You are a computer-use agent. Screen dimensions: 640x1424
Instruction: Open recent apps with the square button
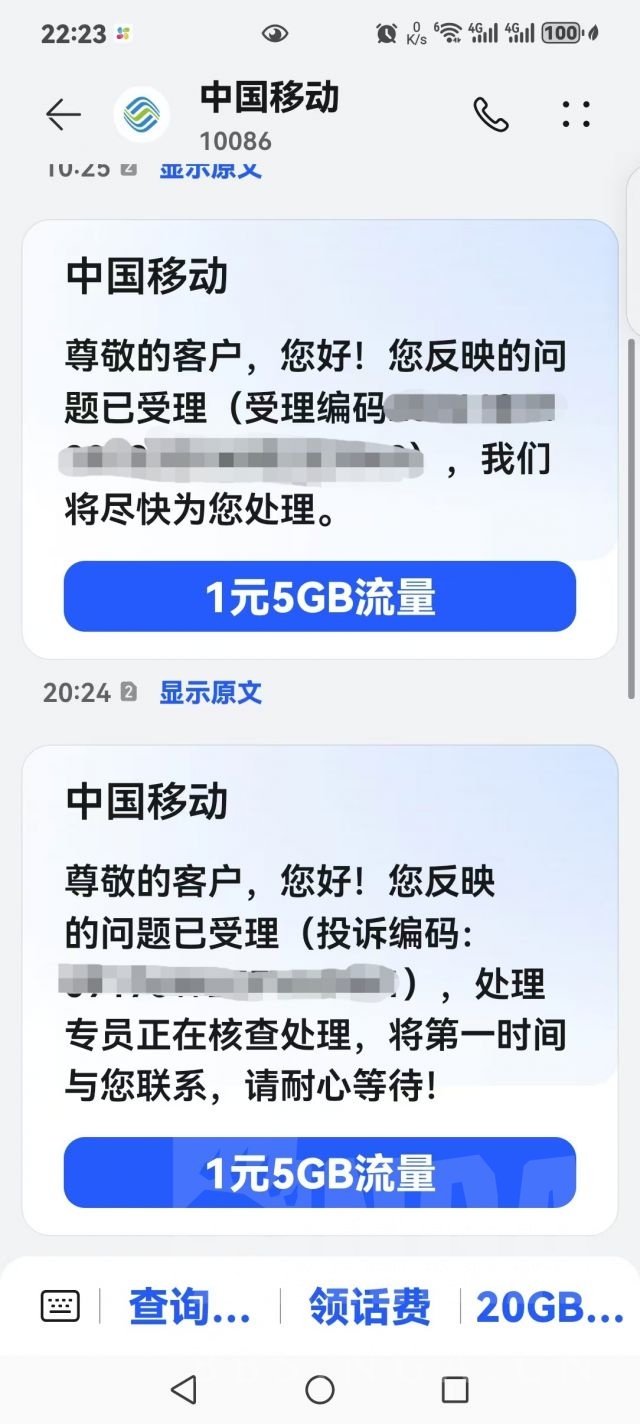[x=455, y=1389]
